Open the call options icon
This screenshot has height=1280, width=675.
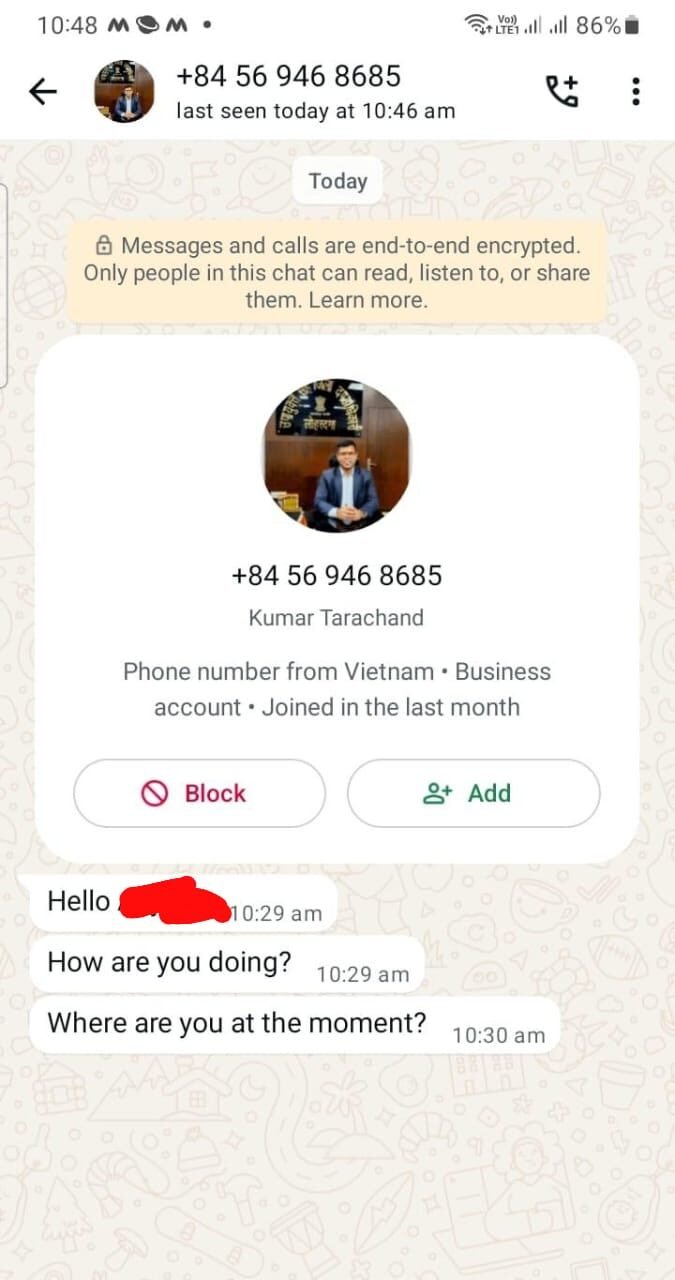(x=561, y=92)
